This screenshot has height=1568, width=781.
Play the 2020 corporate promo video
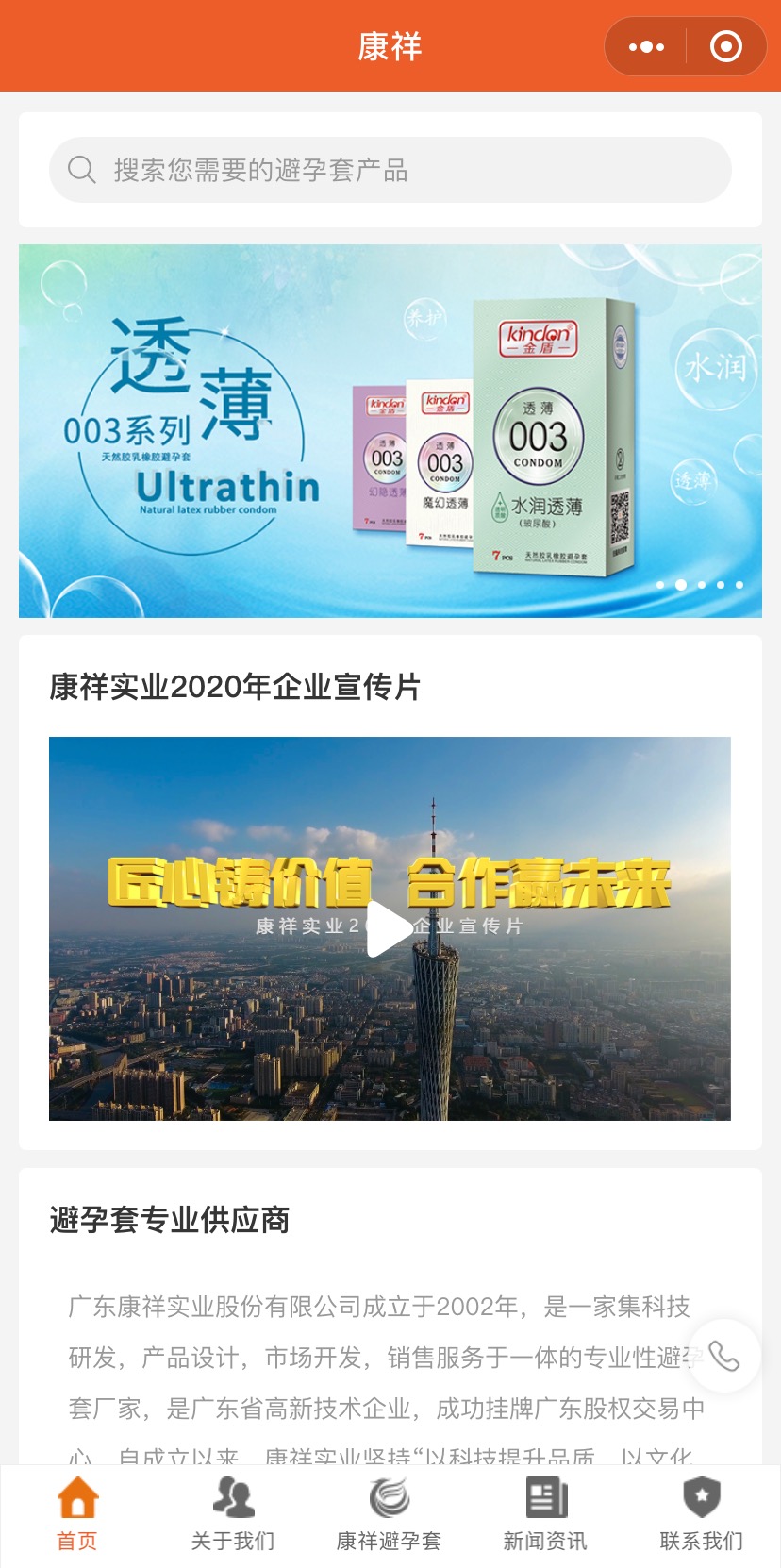pos(390,928)
